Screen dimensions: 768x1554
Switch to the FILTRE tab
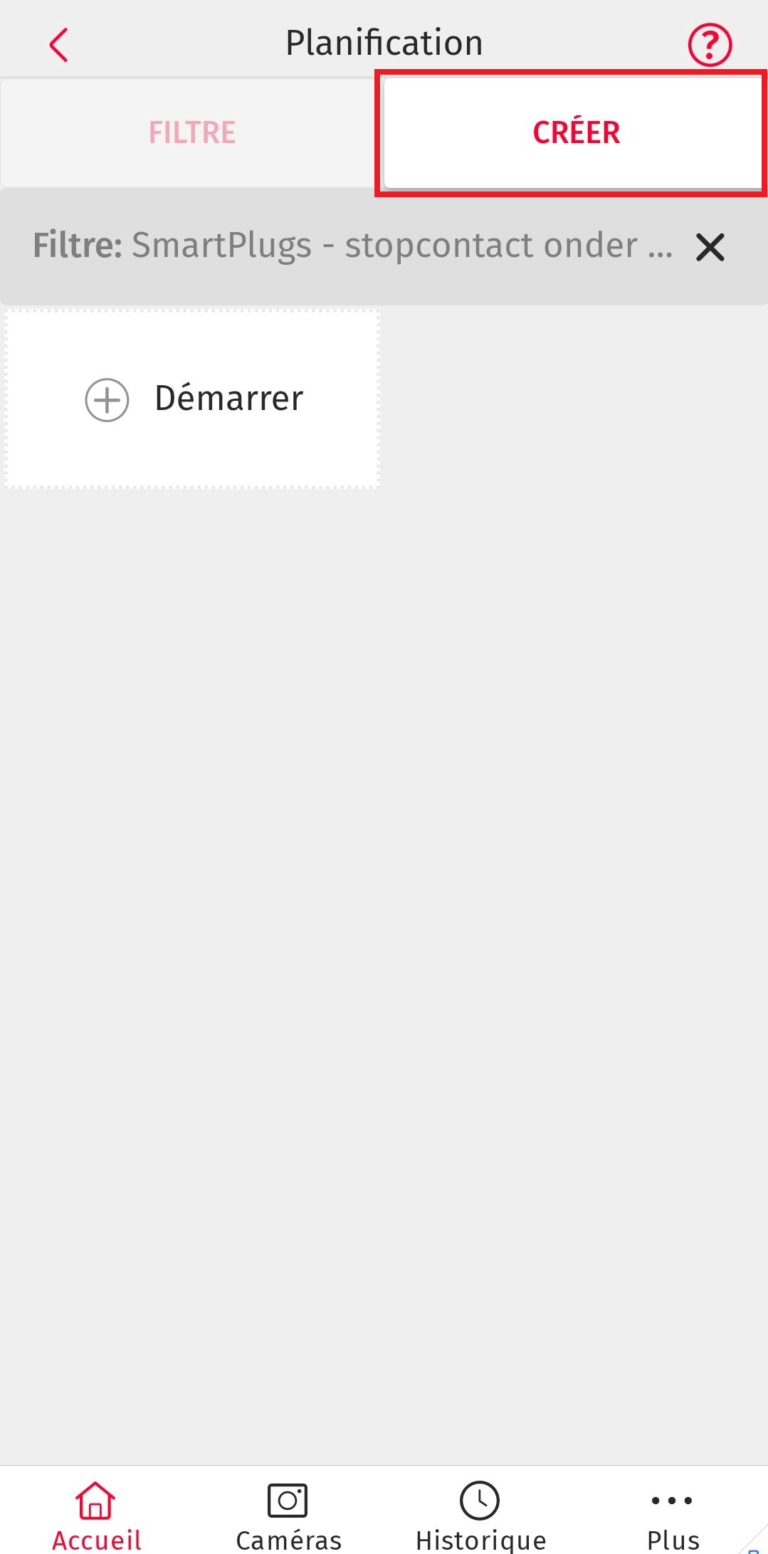click(x=192, y=133)
